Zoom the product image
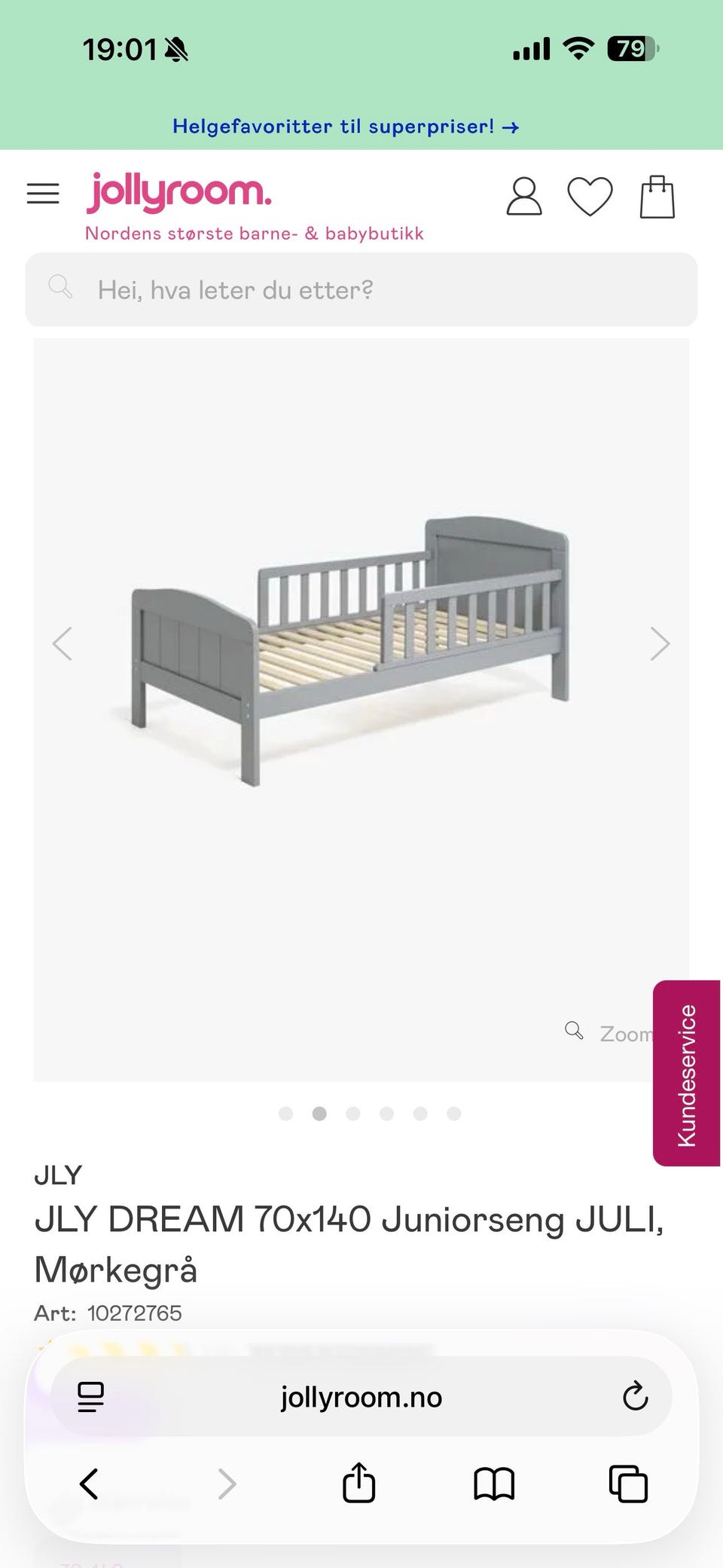Viewport: 723px width, 1568px height. (609, 1033)
